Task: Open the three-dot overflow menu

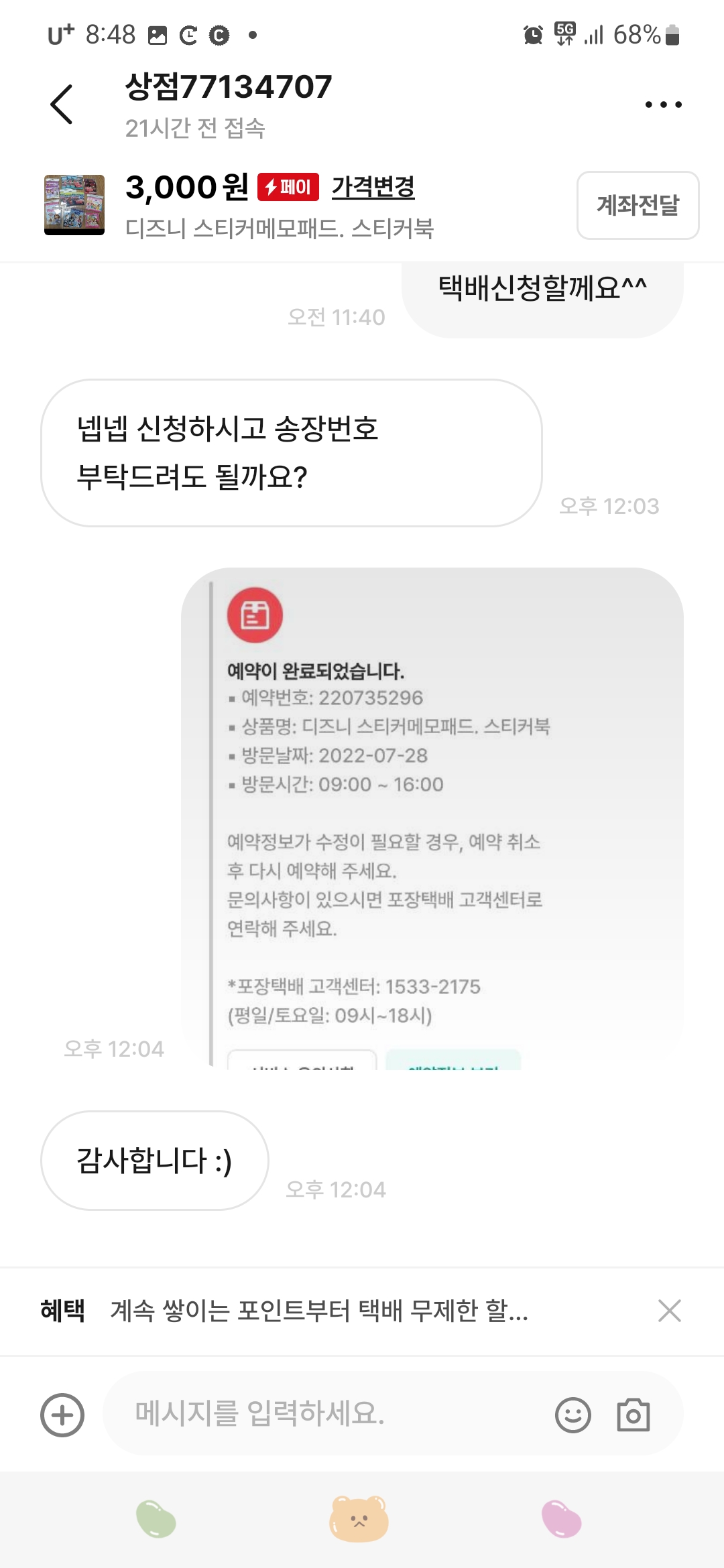Action: click(663, 105)
